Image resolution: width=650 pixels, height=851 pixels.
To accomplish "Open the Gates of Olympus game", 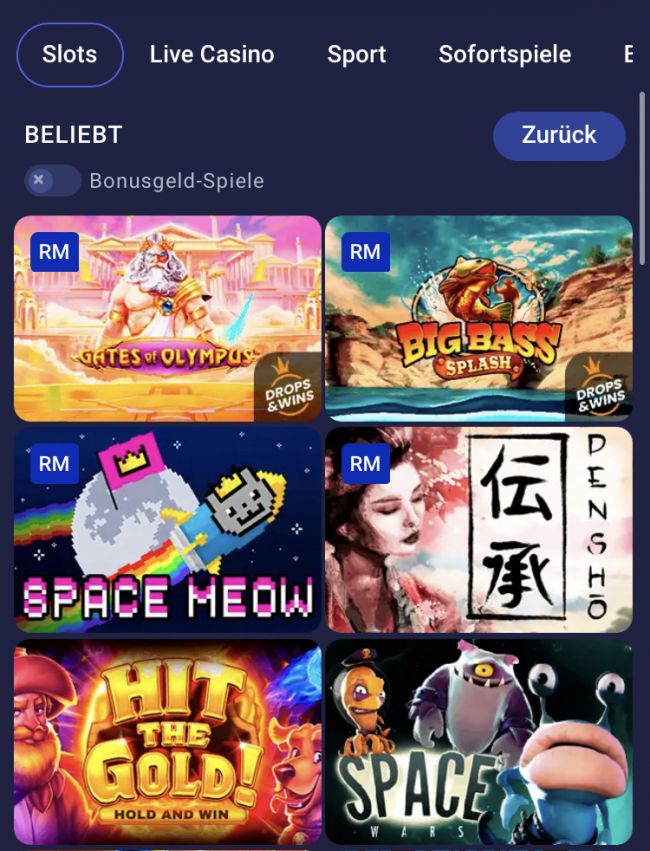I will [x=167, y=318].
